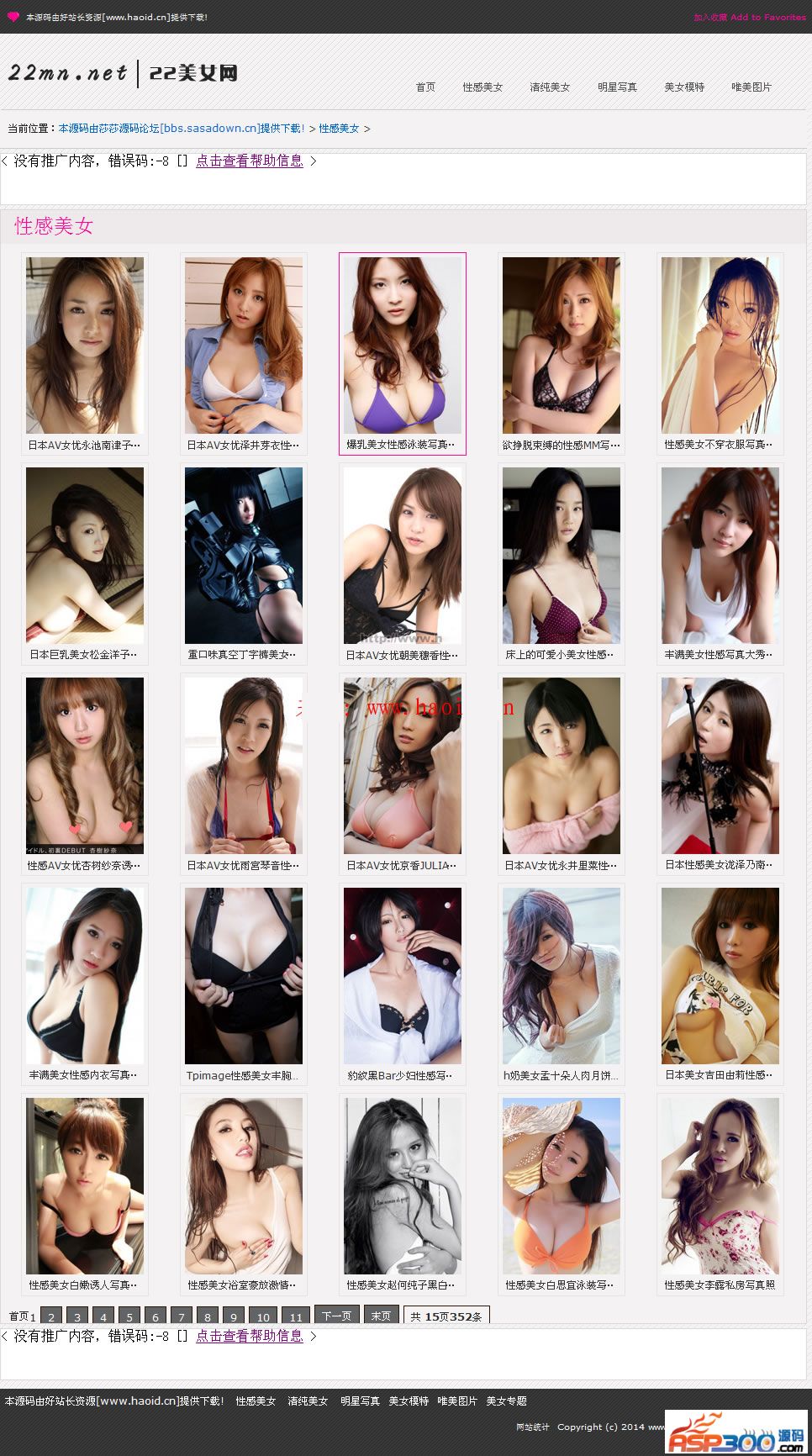Go to 首页 in the top navigation
This screenshot has width=812, height=1456.
[x=425, y=87]
